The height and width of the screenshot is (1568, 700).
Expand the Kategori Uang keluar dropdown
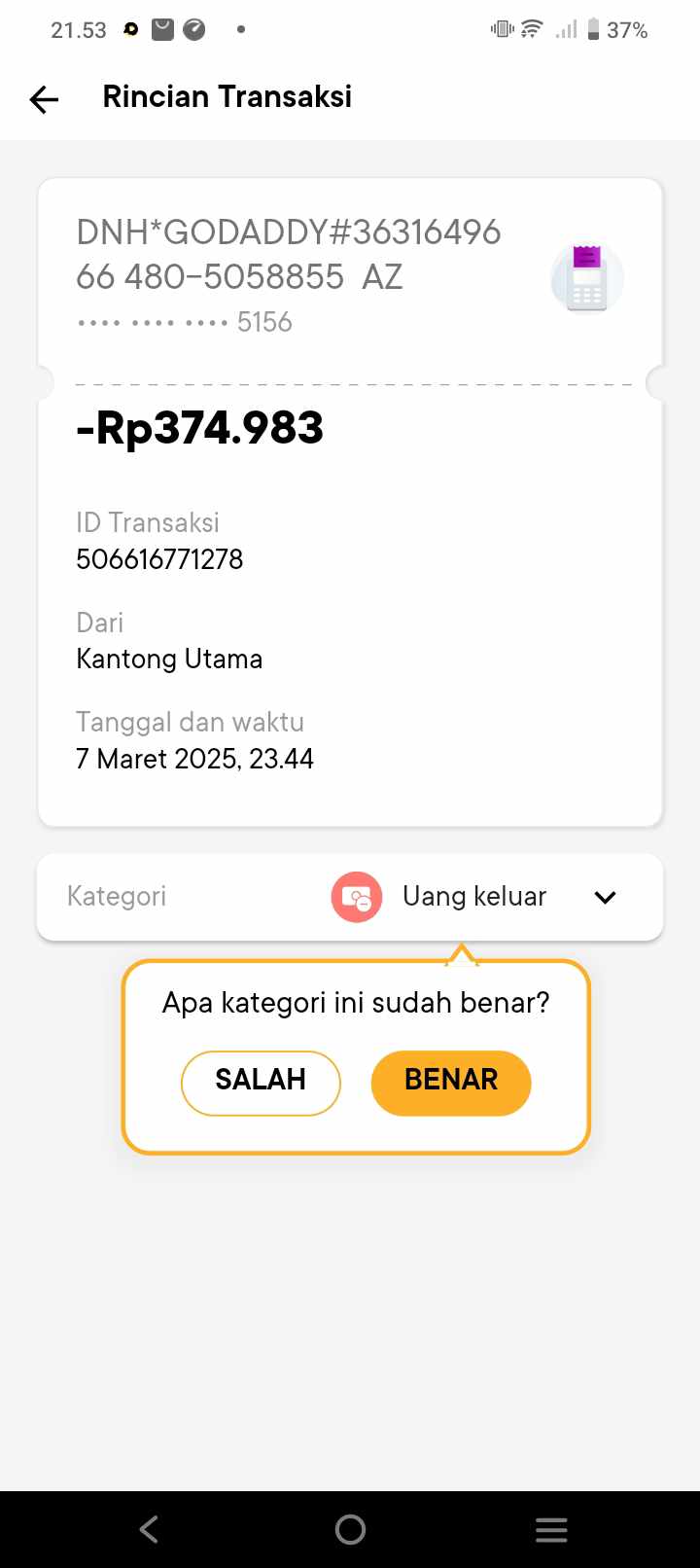(x=605, y=897)
